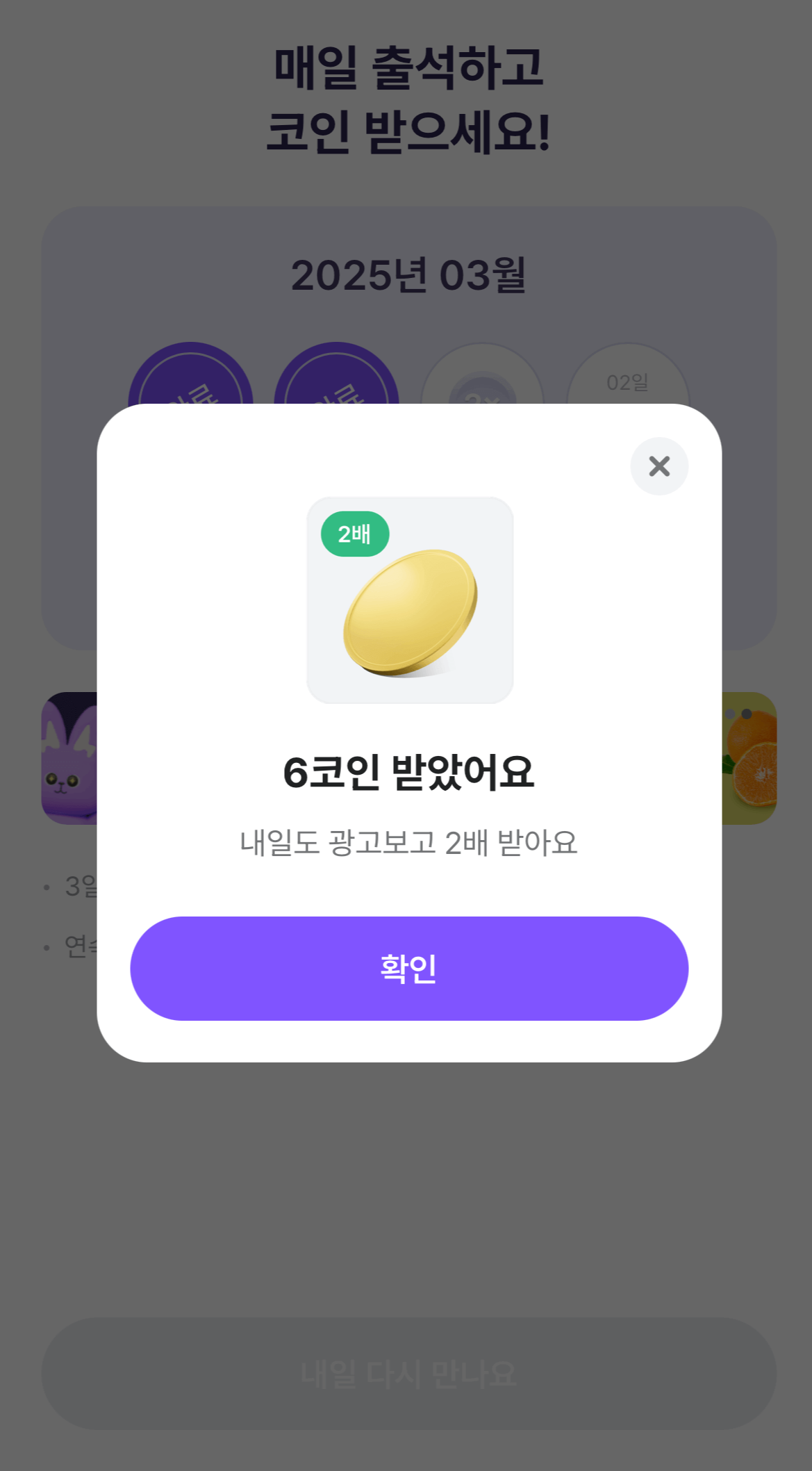
Task: Tap the 02일 calendar day circle
Action: [x=629, y=382]
